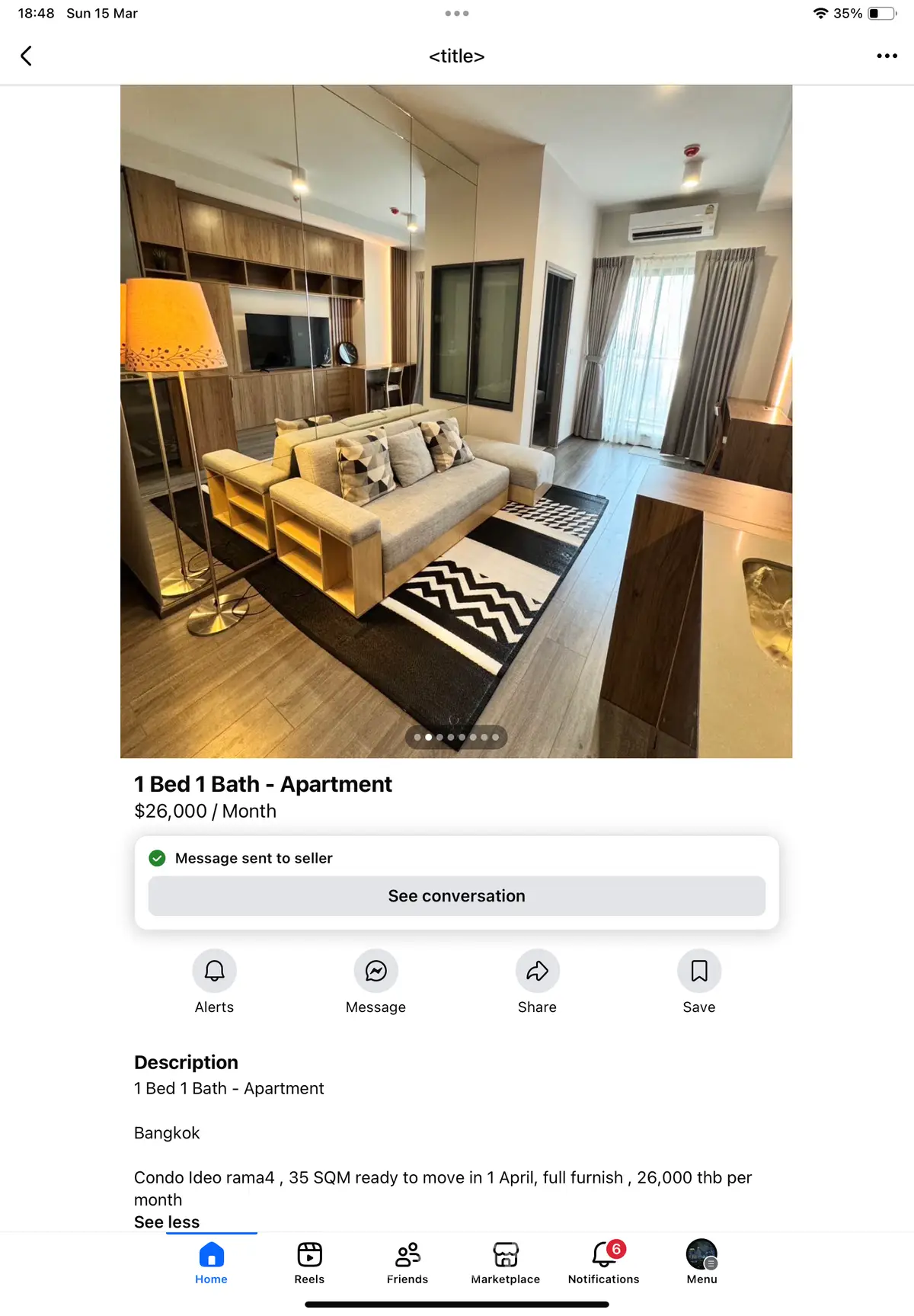Screen dimensions: 914x1316
Task: Open the Menu tab
Action: (x=701, y=1263)
